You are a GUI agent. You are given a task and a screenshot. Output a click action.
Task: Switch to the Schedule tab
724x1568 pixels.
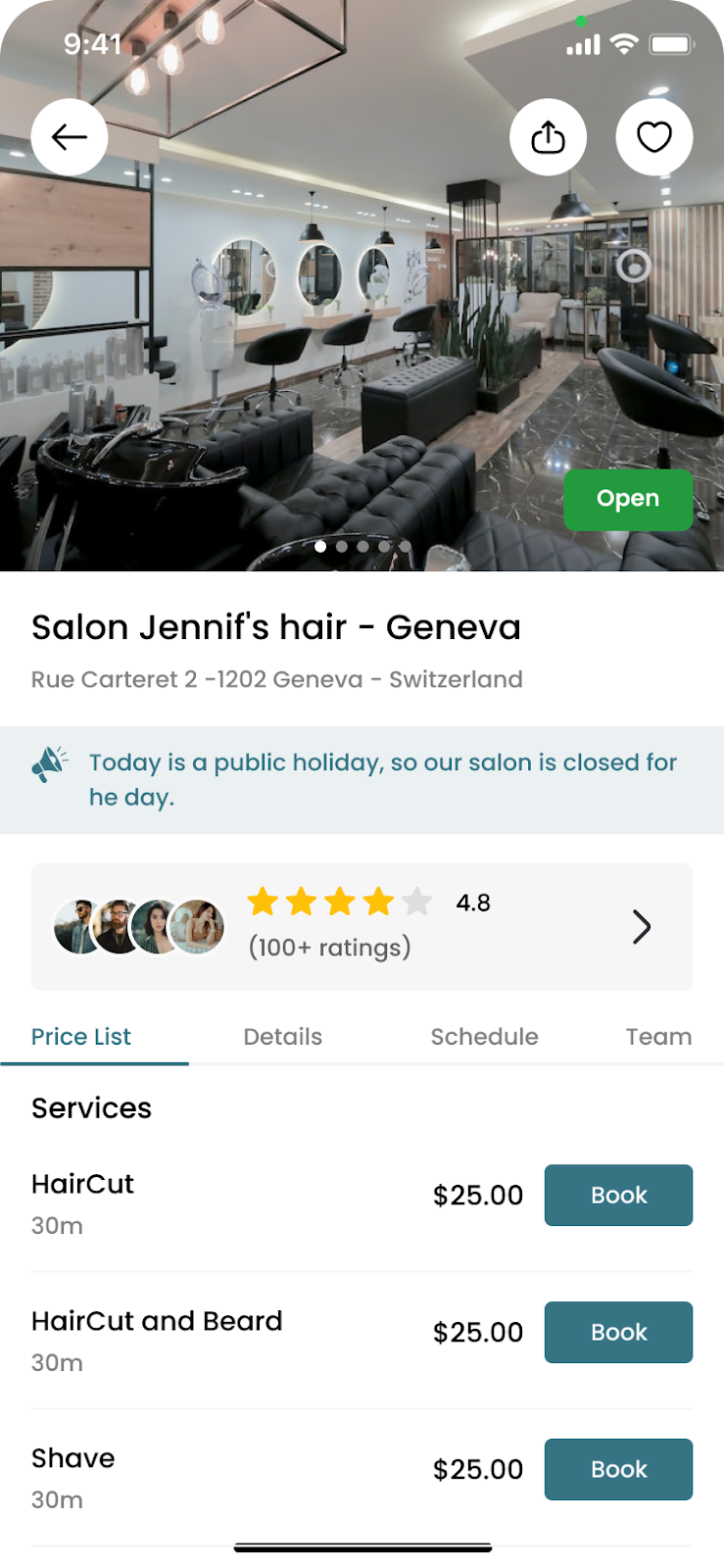click(x=484, y=1036)
